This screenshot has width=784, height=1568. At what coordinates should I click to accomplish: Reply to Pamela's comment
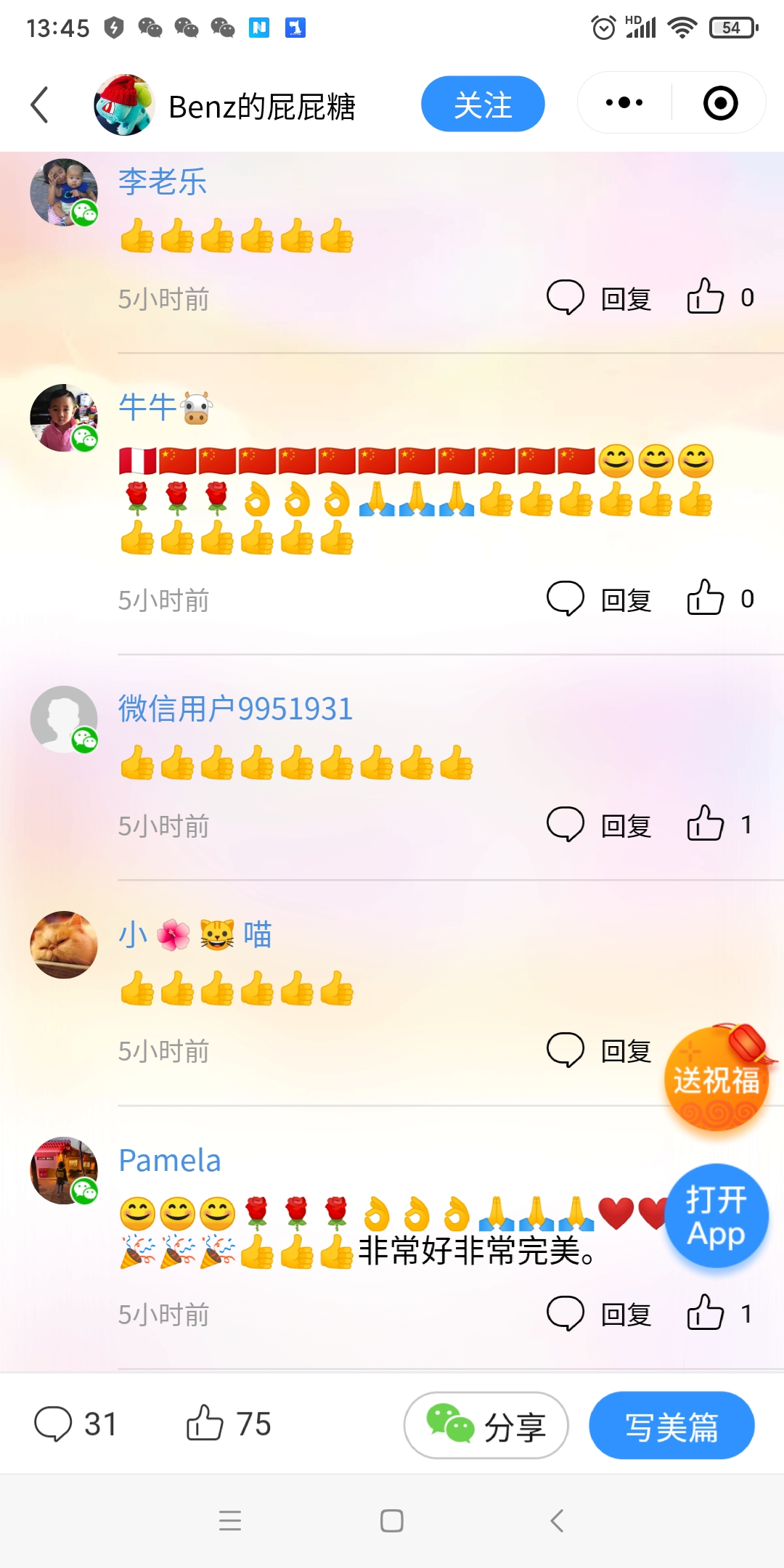pyautogui.click(x=599, y=1314)
